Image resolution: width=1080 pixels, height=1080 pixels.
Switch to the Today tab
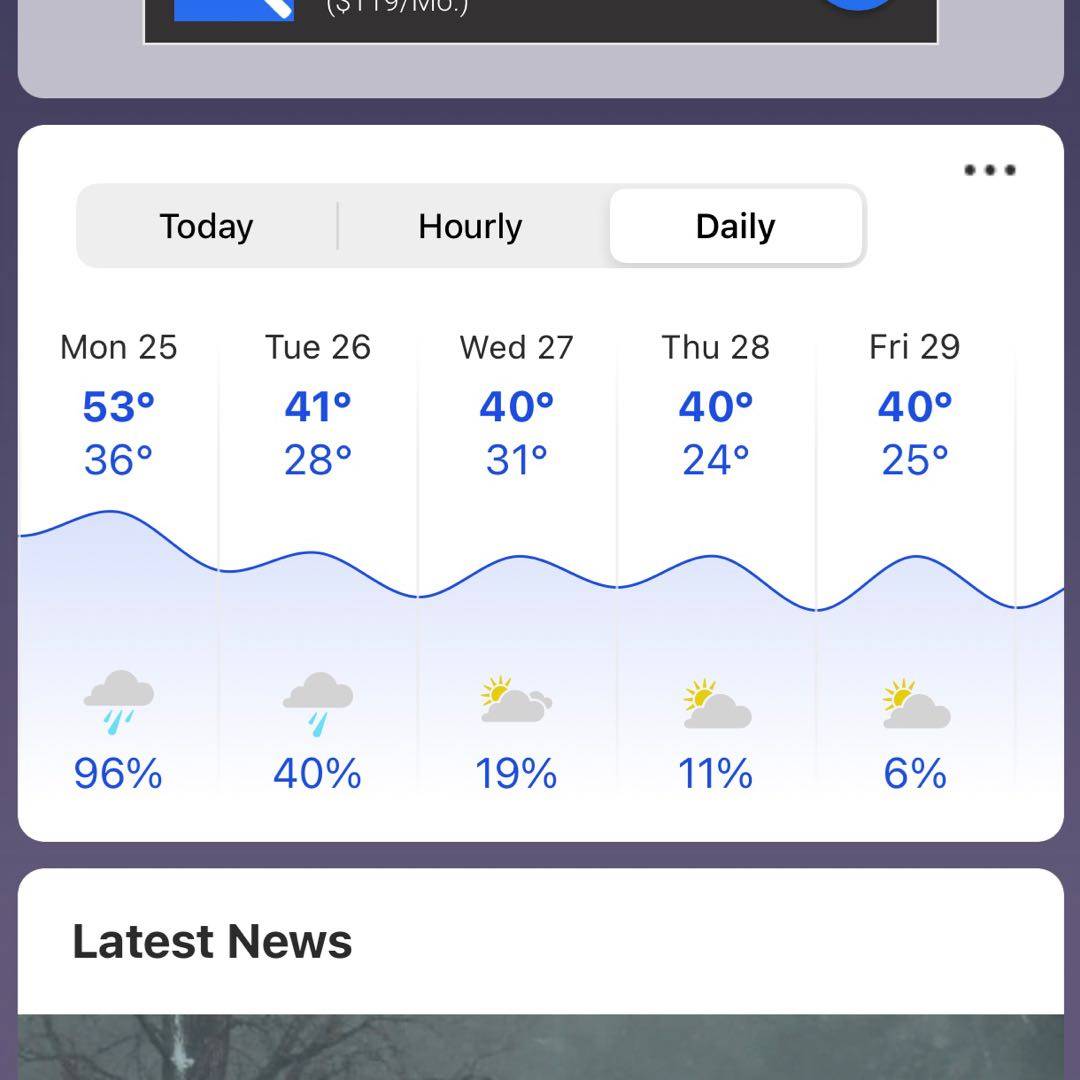pyautogui.click(x=206, y=226)
